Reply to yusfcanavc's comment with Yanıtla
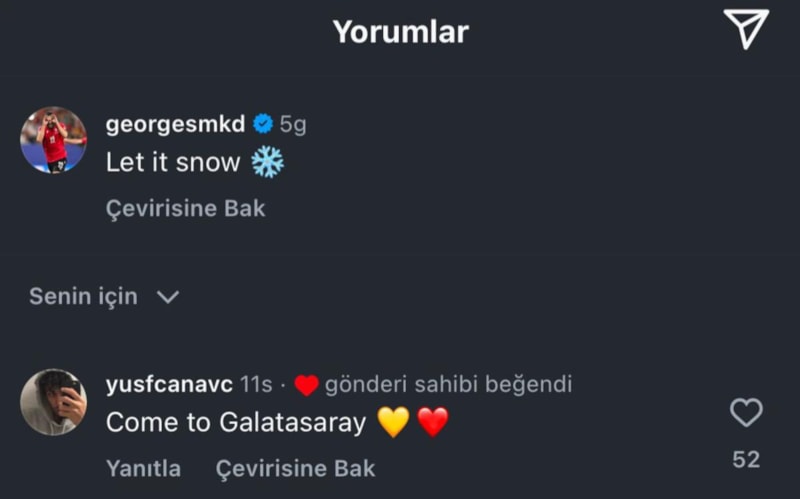 [x=143, y=468]
